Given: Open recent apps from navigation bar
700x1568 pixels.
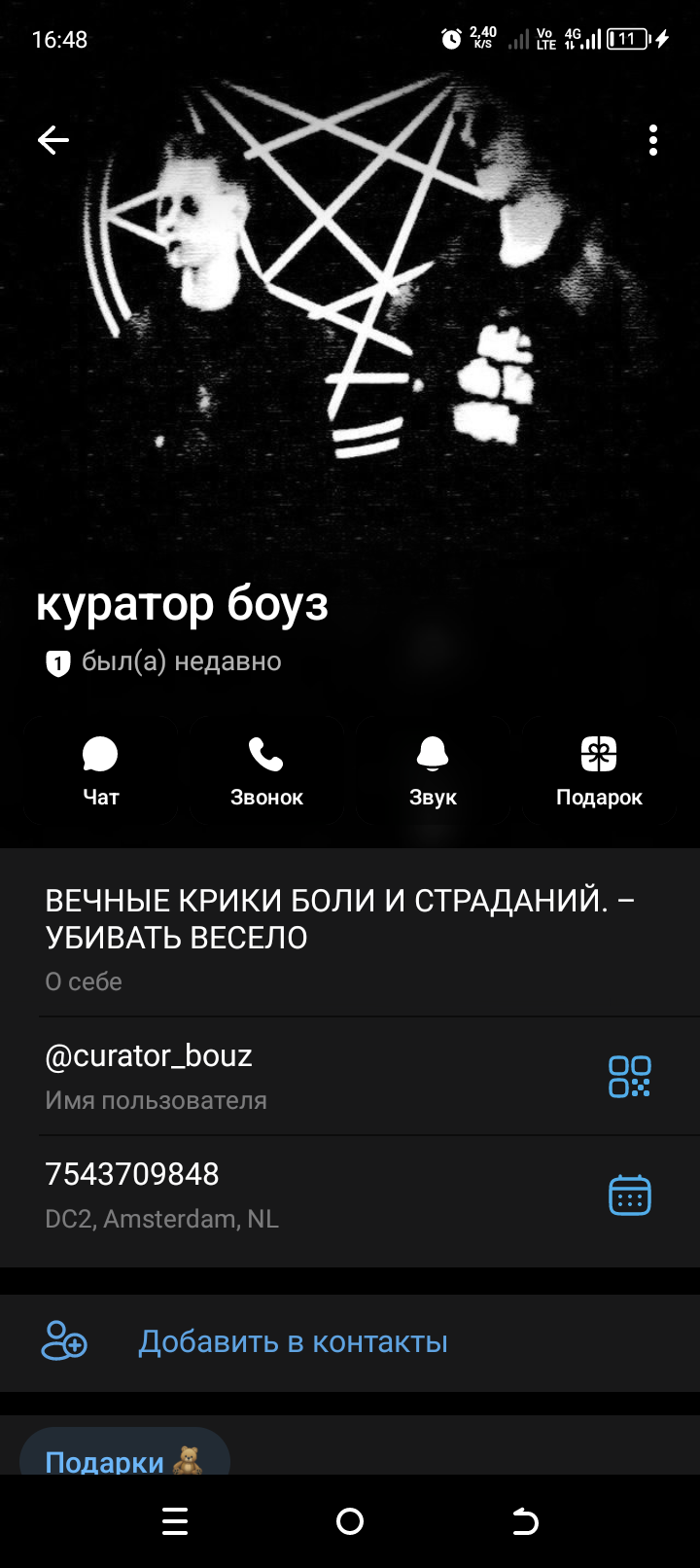Looking at the screenshot, I should click(x=175, y=1521).
